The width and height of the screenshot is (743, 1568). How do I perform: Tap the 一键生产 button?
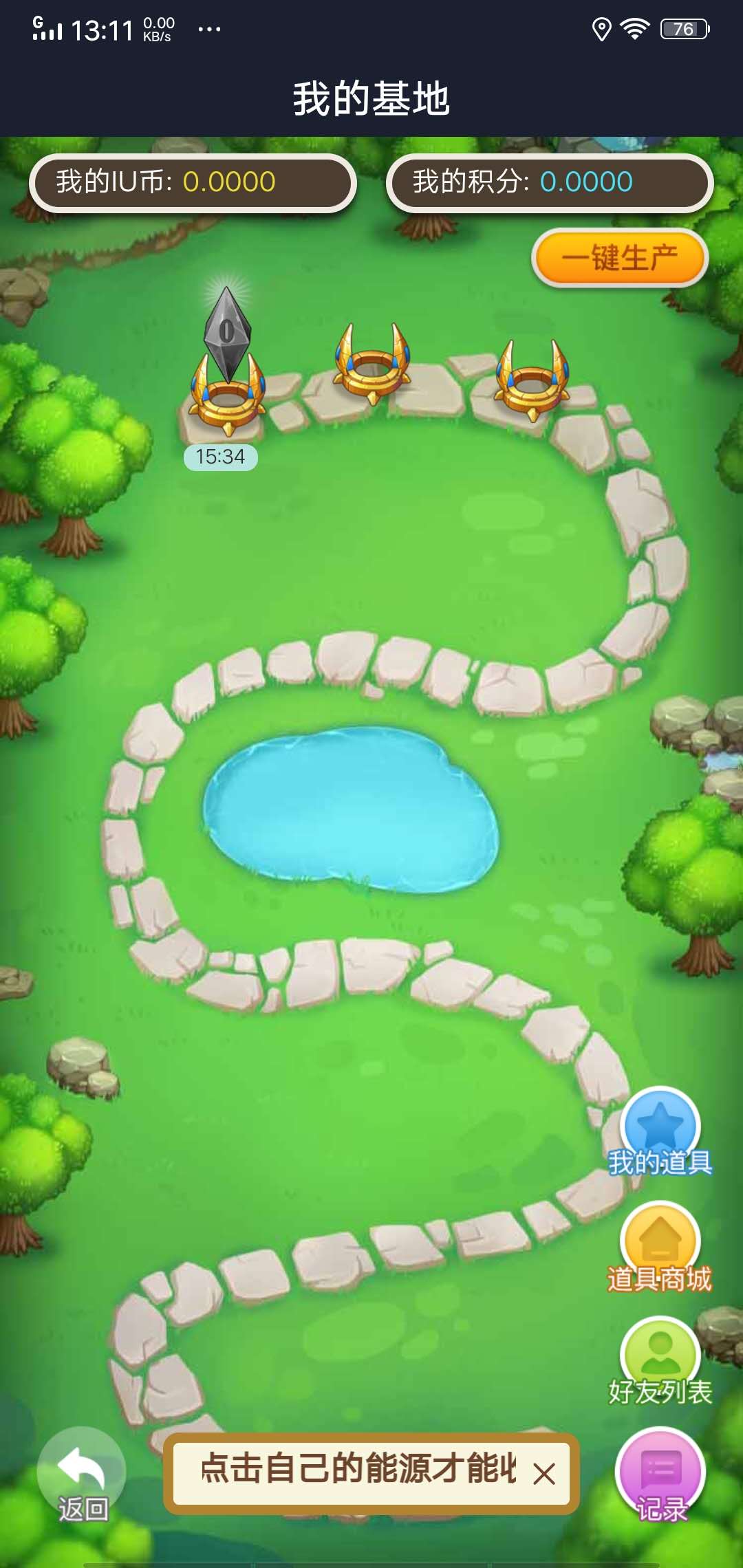click(620, 258)
